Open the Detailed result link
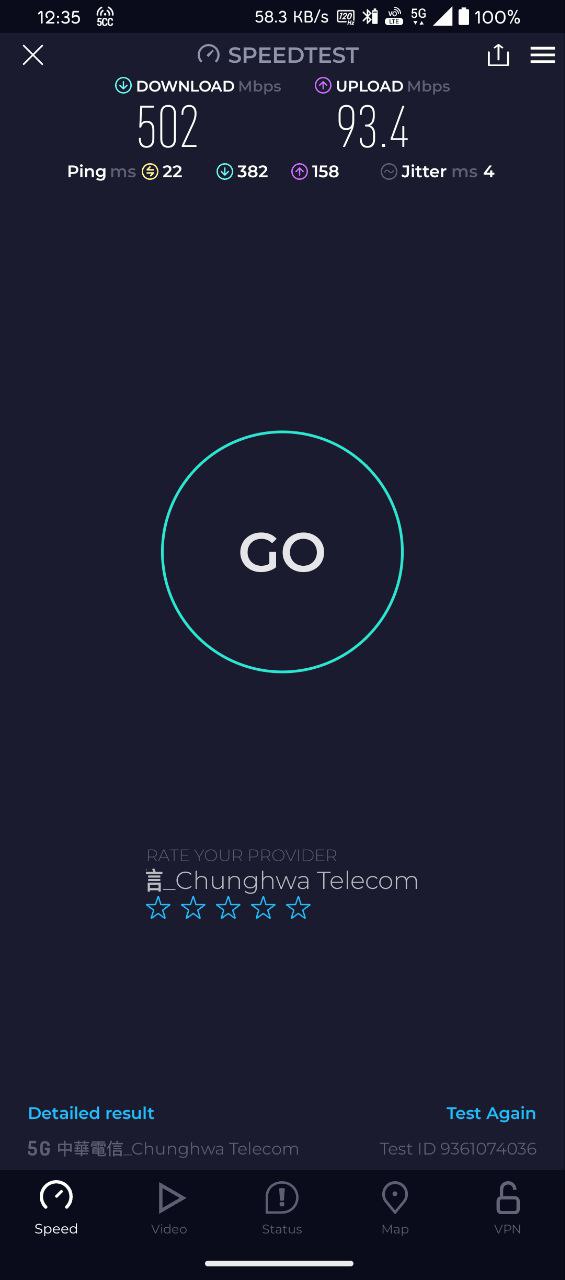 coord(91,1113)
